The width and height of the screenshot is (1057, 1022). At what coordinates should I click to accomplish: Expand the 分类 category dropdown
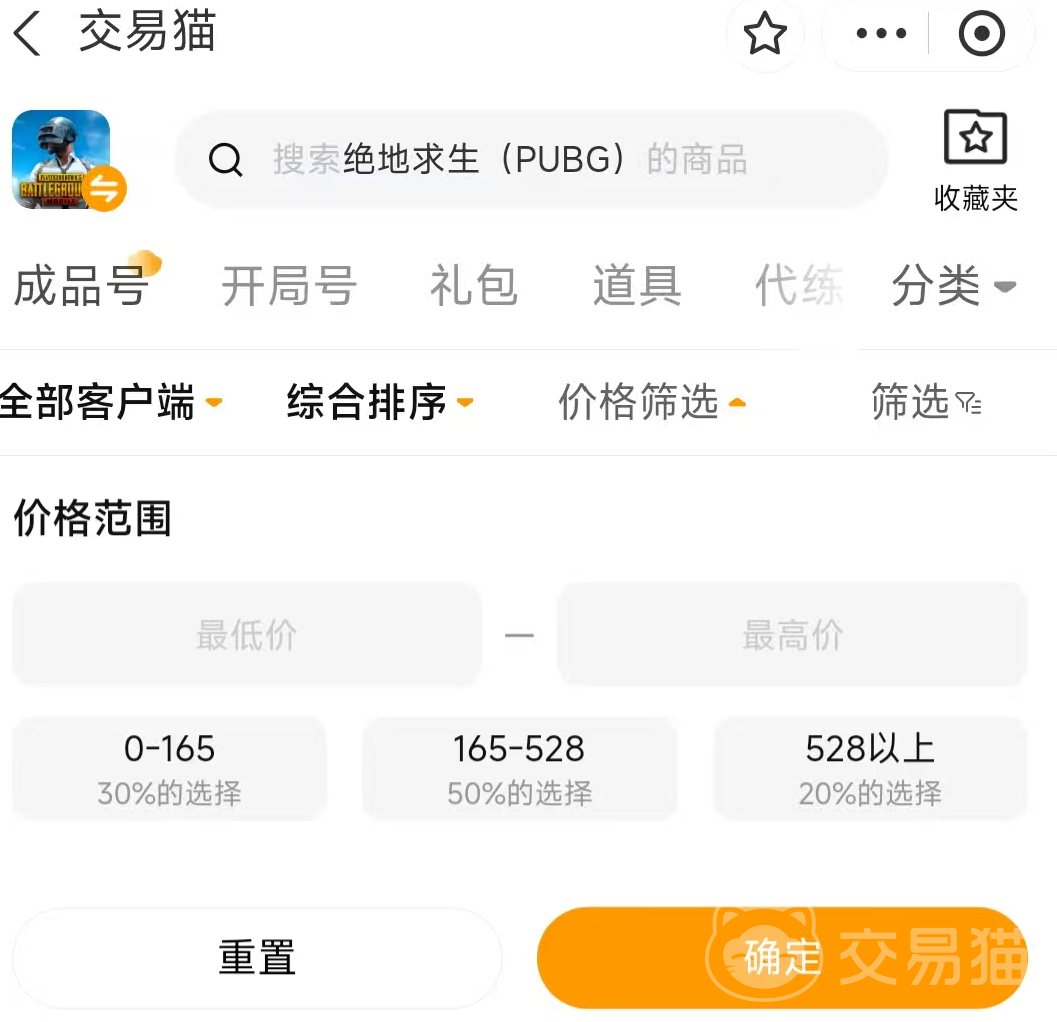click(x=953, y=287)
